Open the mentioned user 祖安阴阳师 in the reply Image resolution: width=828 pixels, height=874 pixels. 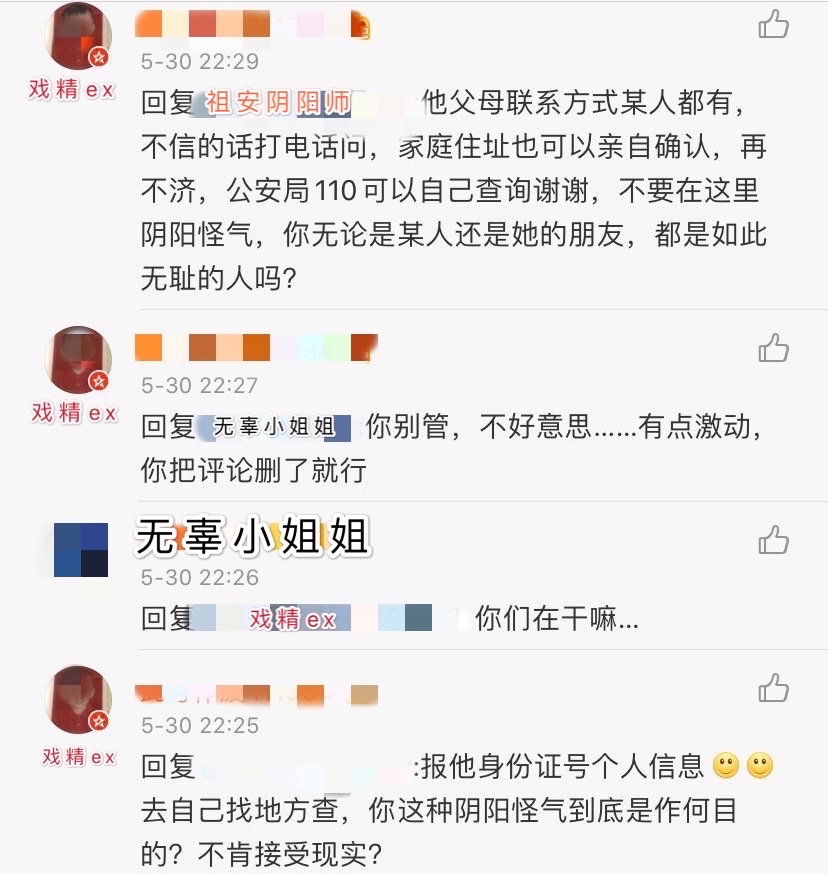pos(283,103)
